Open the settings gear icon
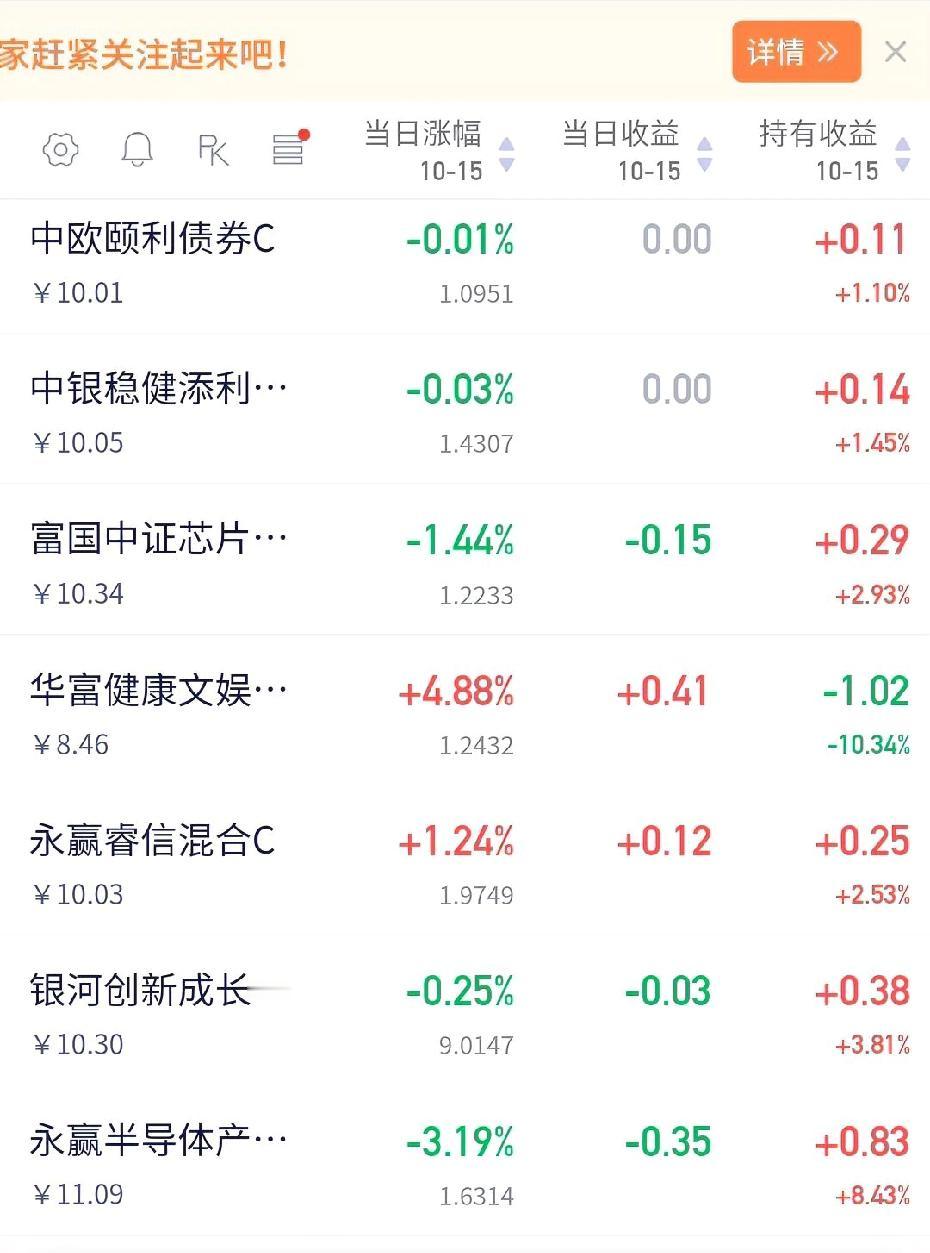Image resolution: width=930 pixels, height=1253 pixels. (60, 149)
